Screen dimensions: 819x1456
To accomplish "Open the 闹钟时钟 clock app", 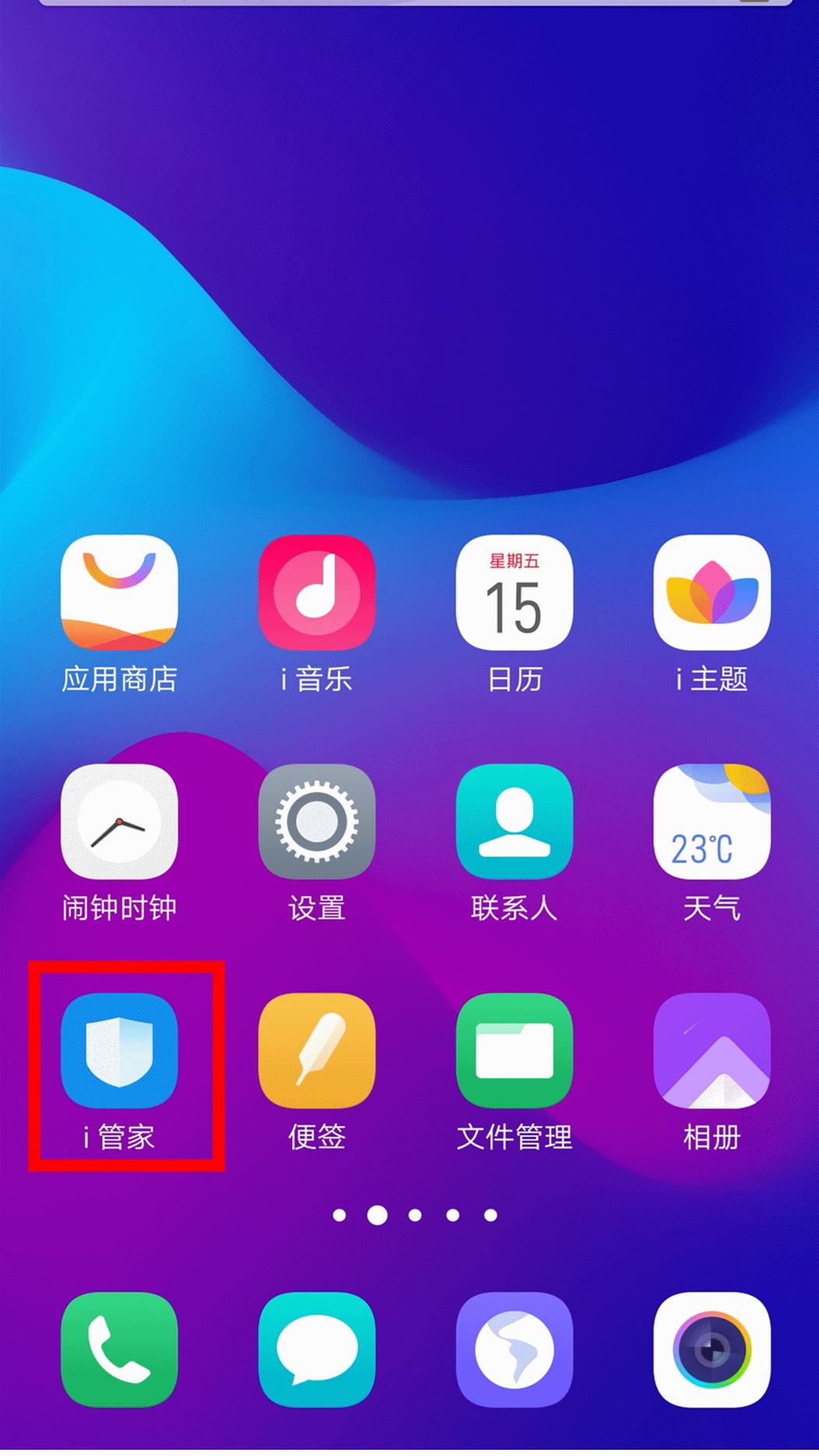I will [x=119, y=822].
